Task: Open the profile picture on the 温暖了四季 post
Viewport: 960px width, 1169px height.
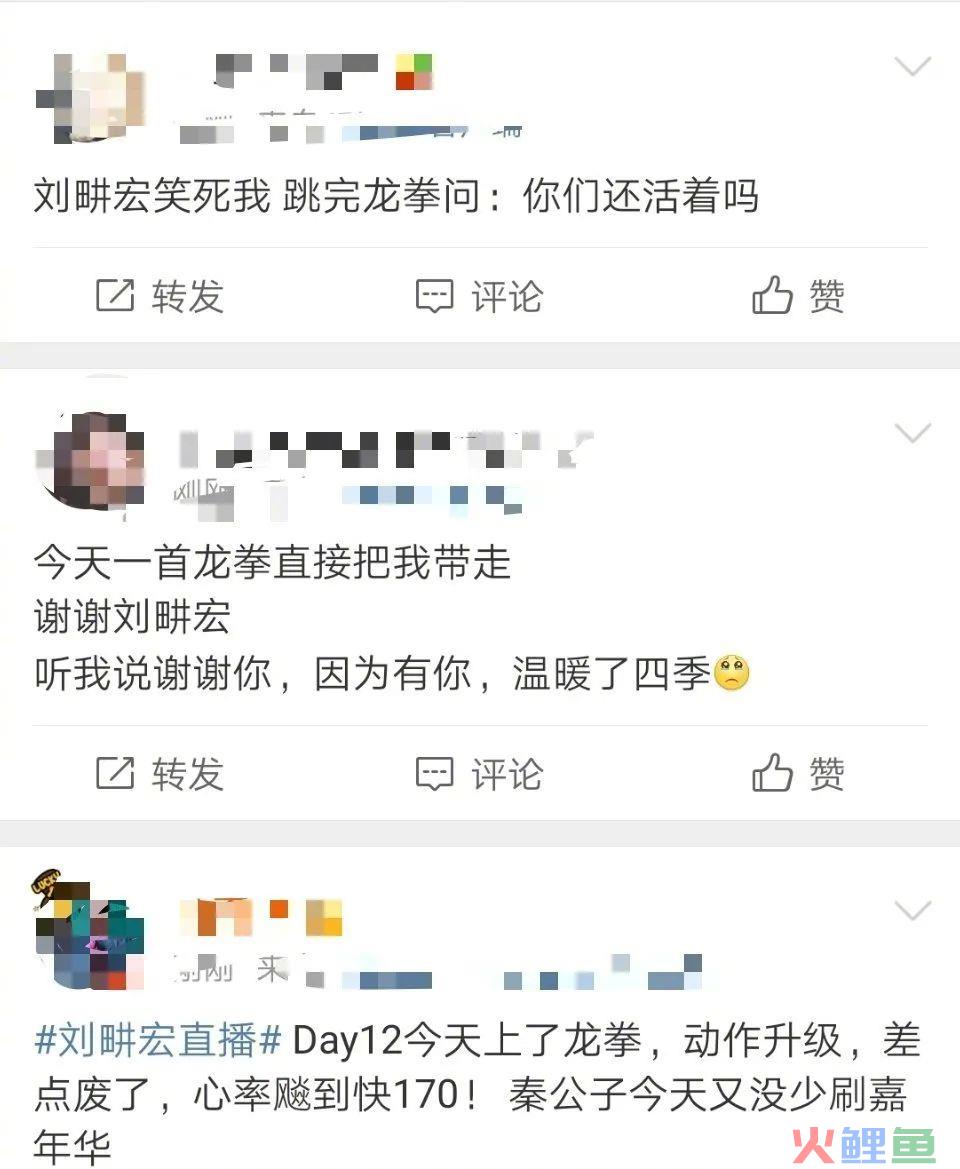Action: click(90, 460)
